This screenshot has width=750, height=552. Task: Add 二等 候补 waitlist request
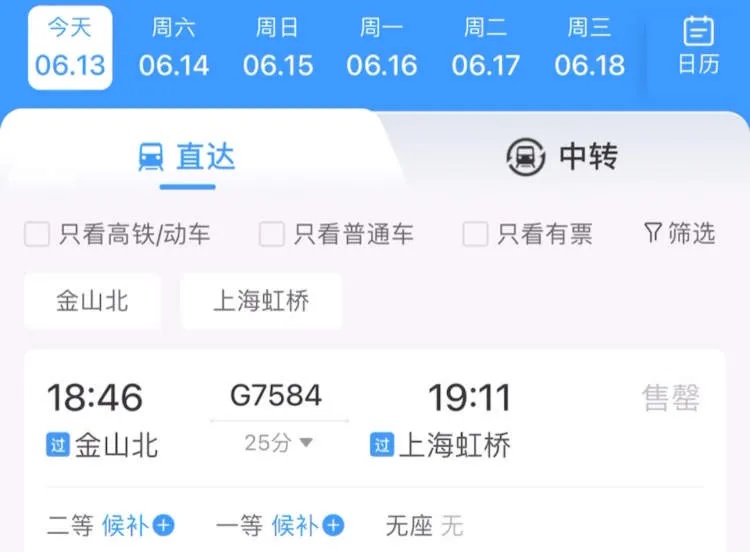point(138,525)
